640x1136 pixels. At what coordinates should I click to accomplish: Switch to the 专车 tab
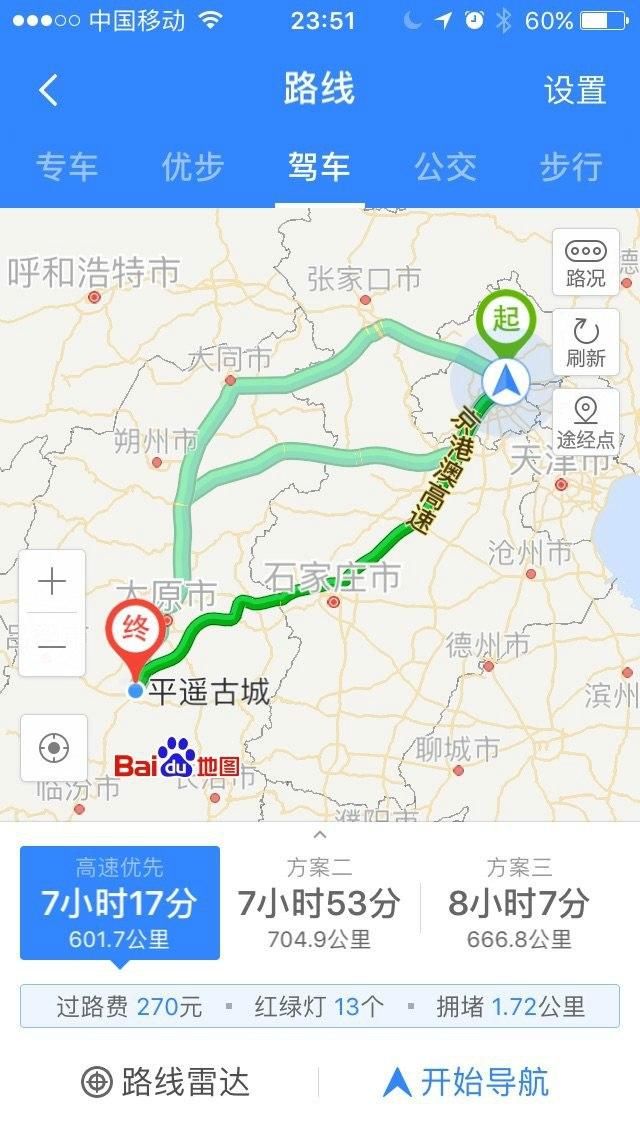[x=67, y=167]
